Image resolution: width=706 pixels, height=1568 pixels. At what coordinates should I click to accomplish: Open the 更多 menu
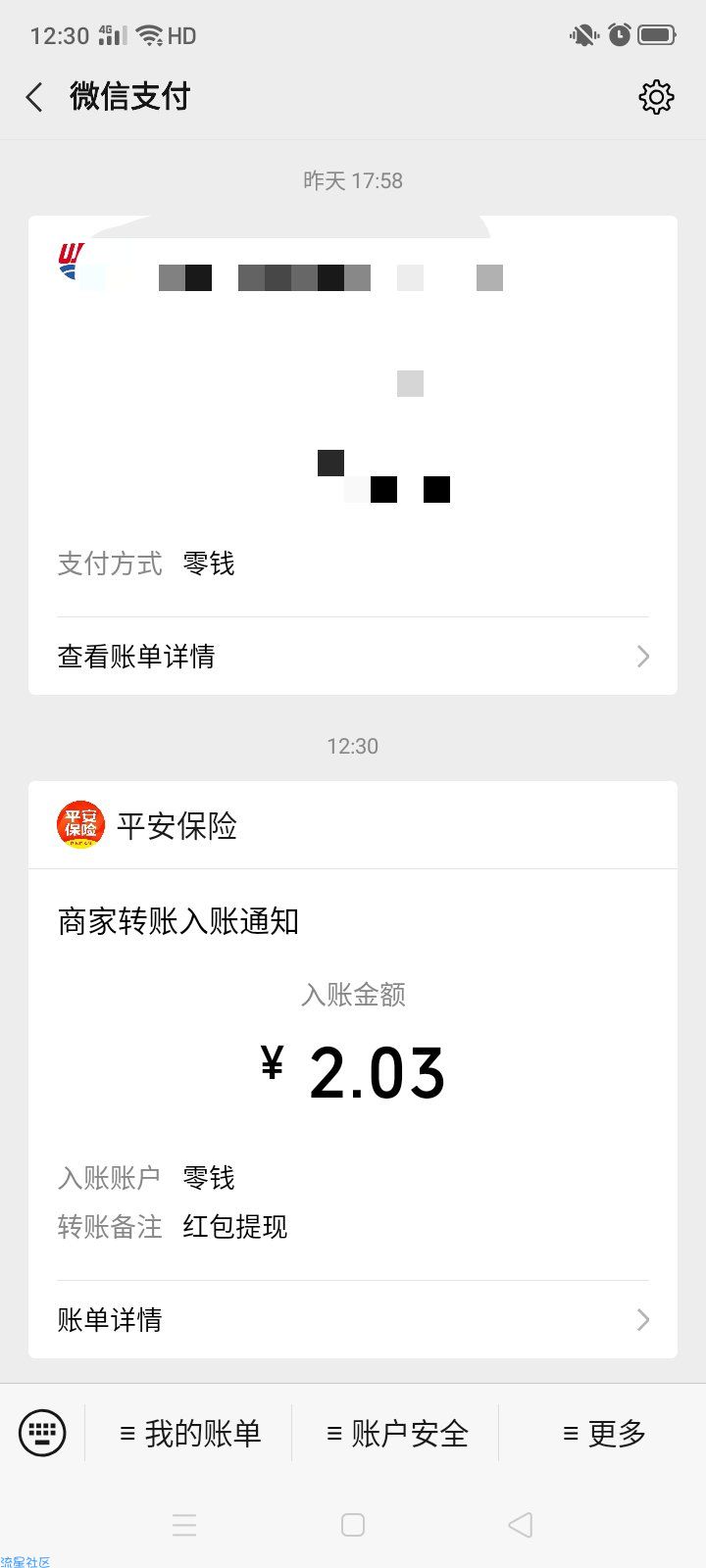[603, 1434]
